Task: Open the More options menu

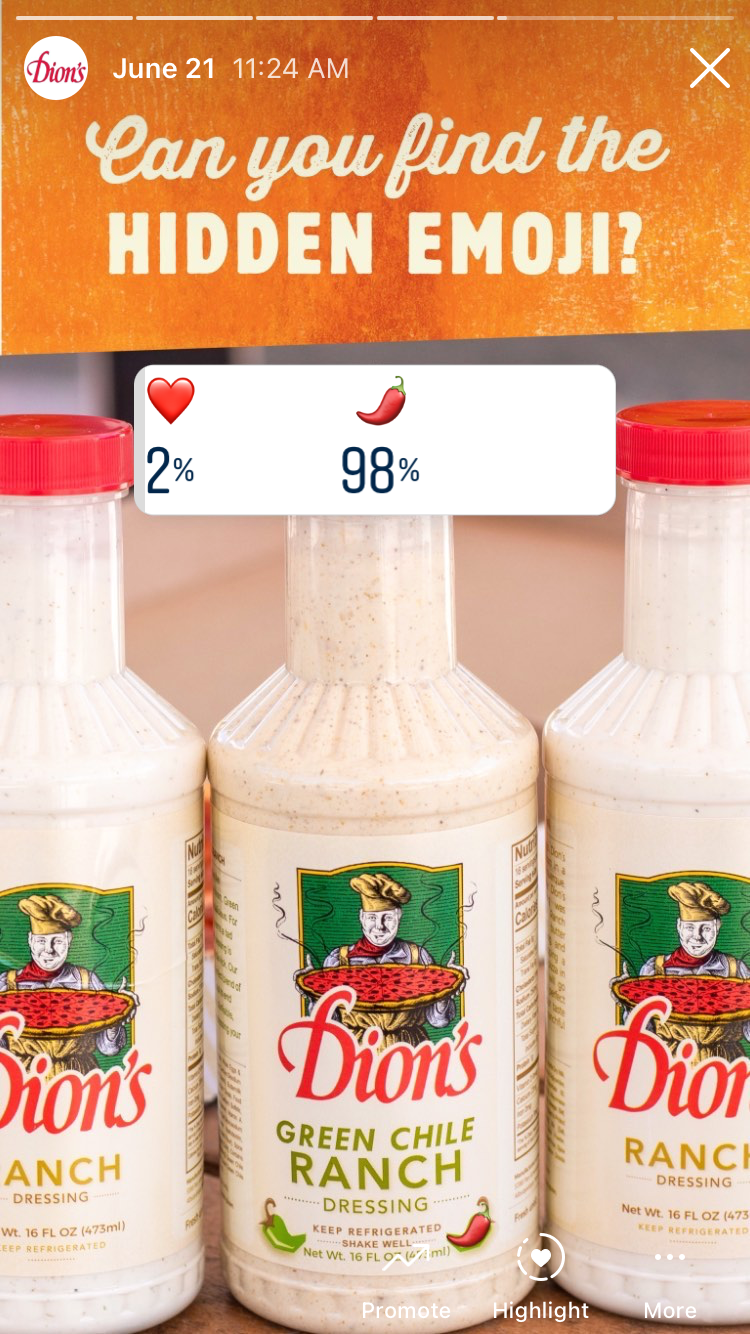Action: (669, 1279)
